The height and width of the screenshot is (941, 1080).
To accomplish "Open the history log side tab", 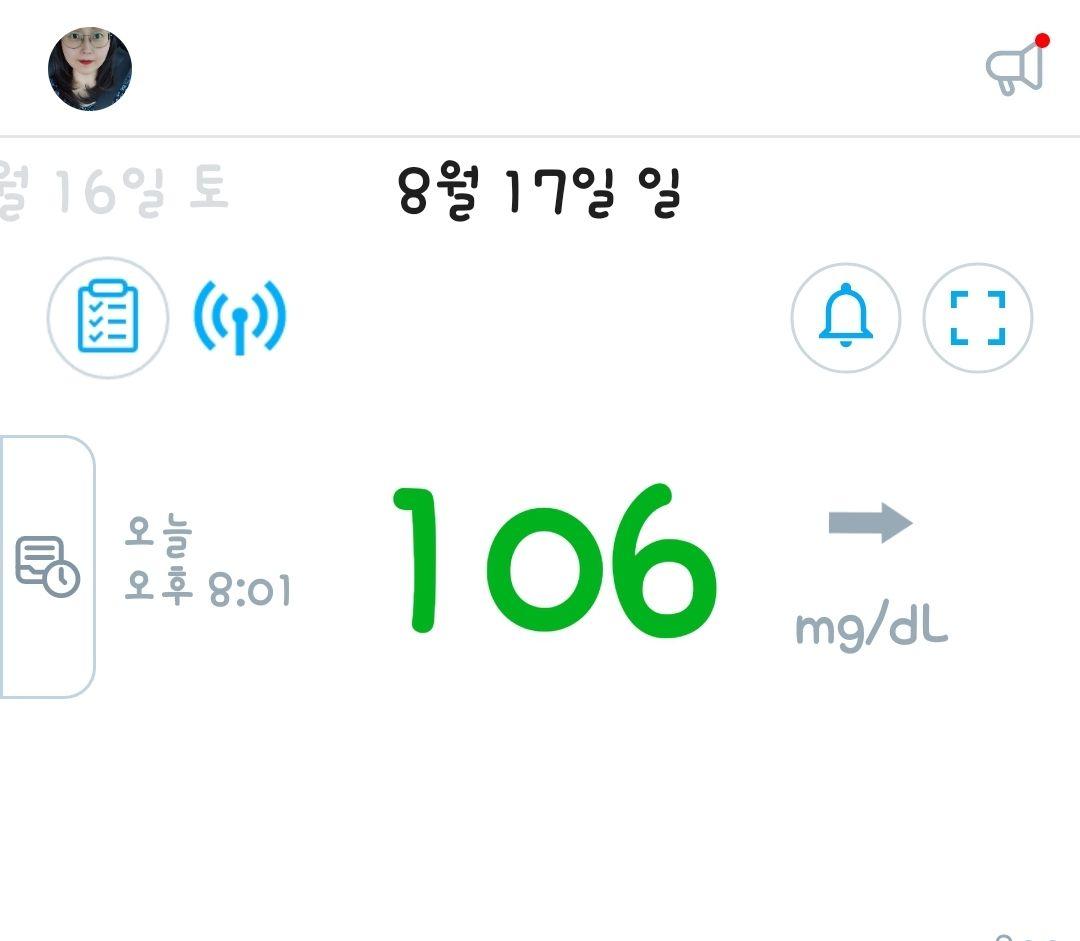I will pos(47,566).
